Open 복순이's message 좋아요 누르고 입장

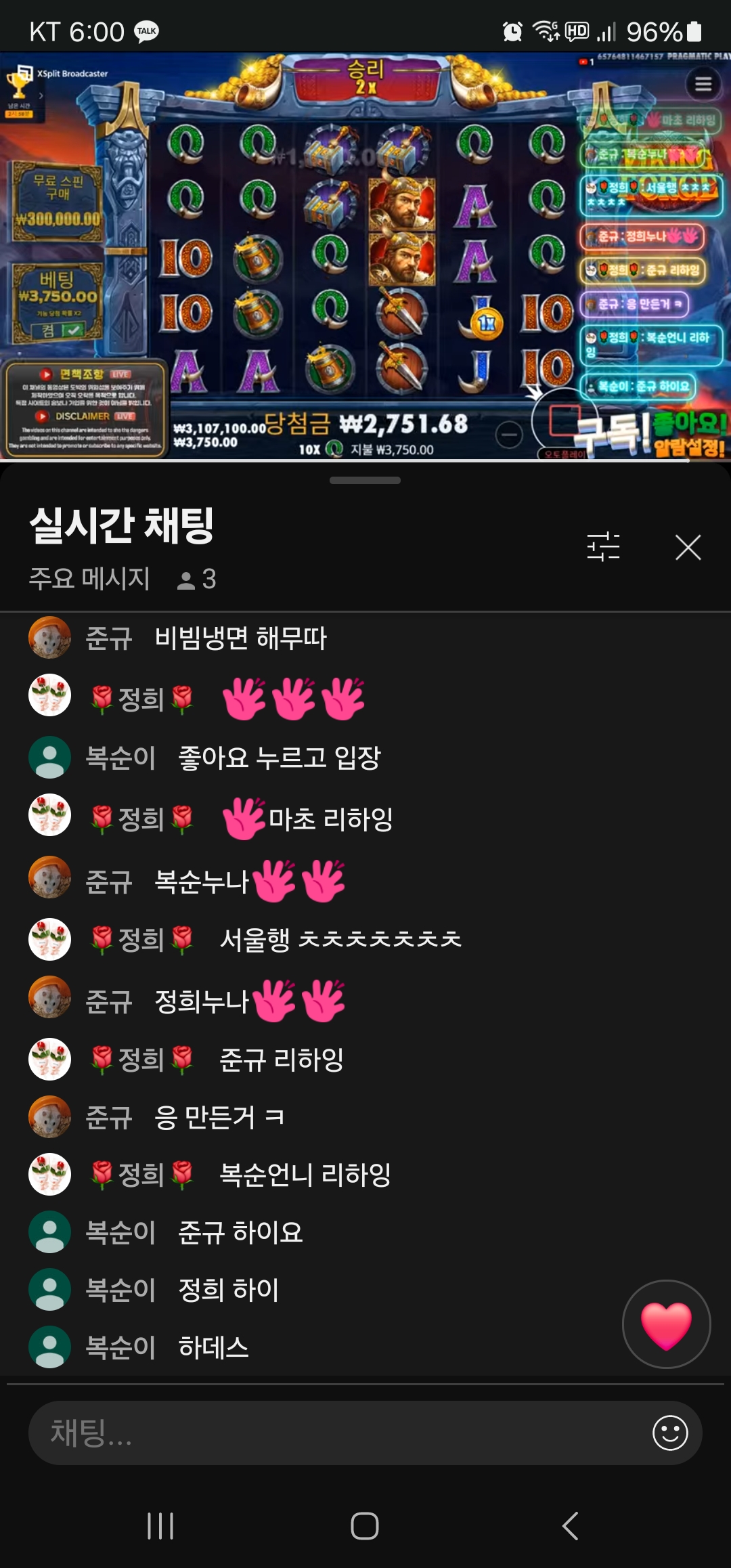[279, 758]
